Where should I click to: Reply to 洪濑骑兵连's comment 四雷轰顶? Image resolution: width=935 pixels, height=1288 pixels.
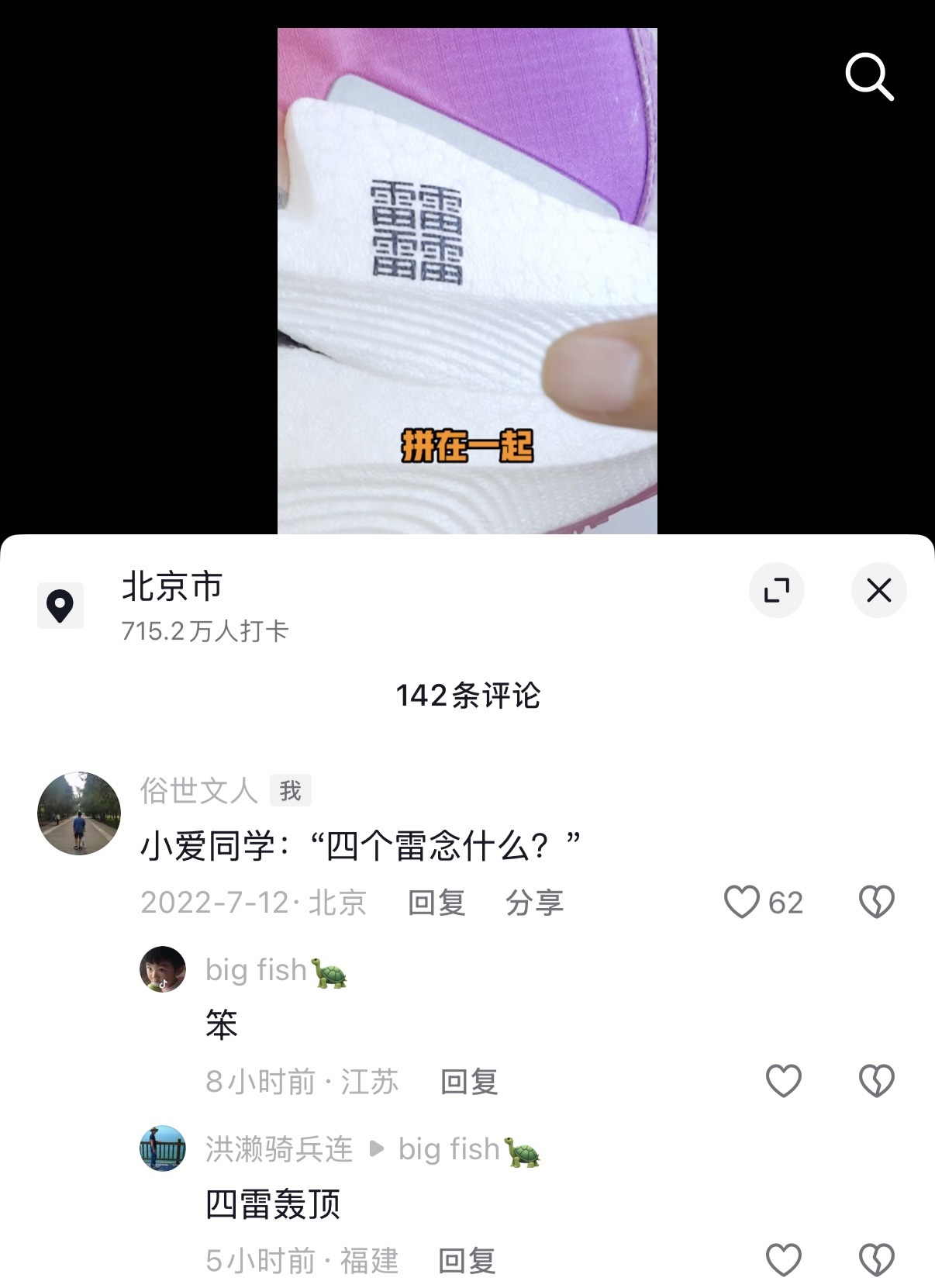(467, 1261)
